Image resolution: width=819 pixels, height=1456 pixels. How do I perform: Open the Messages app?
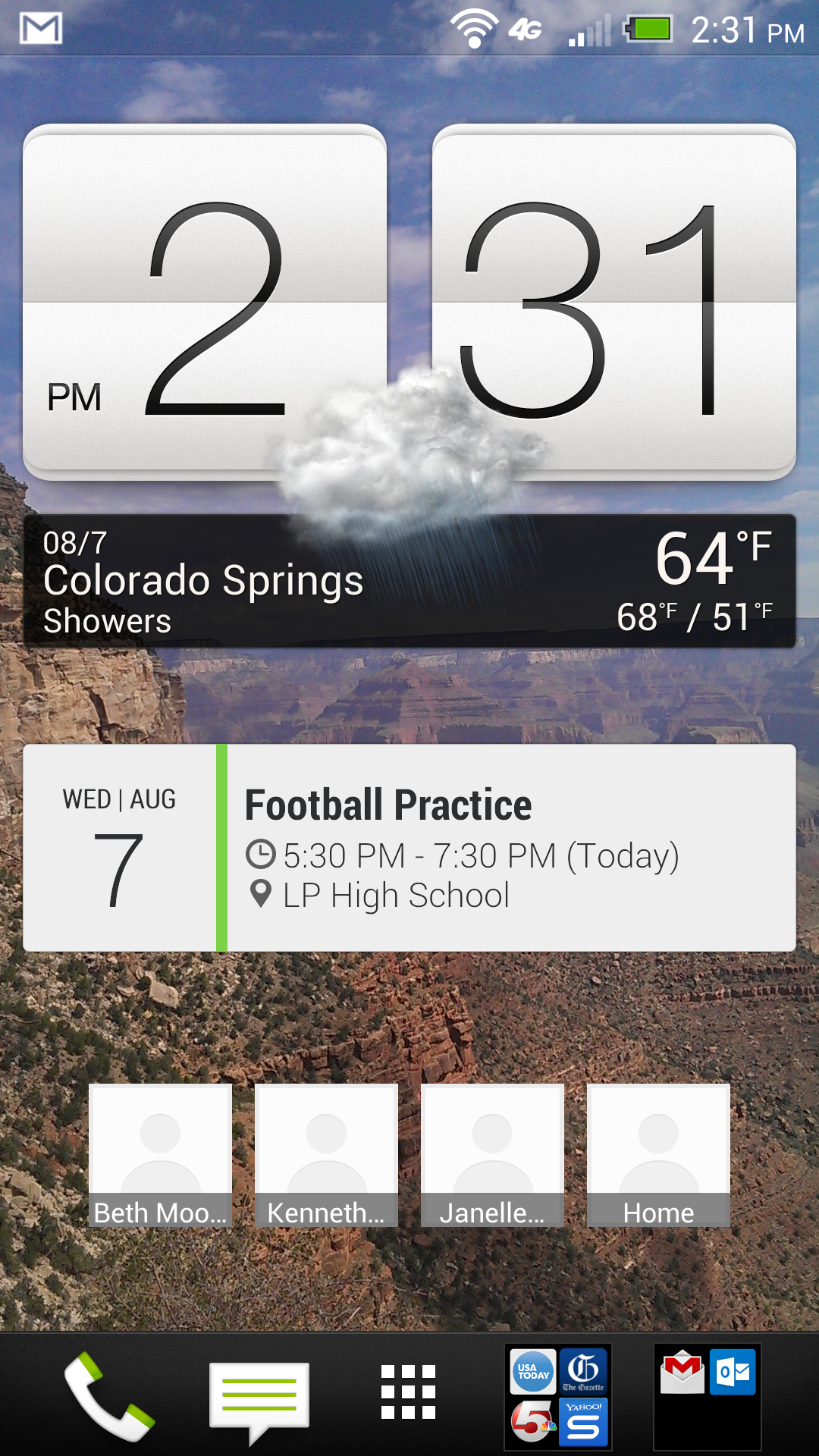point(259,1397)
